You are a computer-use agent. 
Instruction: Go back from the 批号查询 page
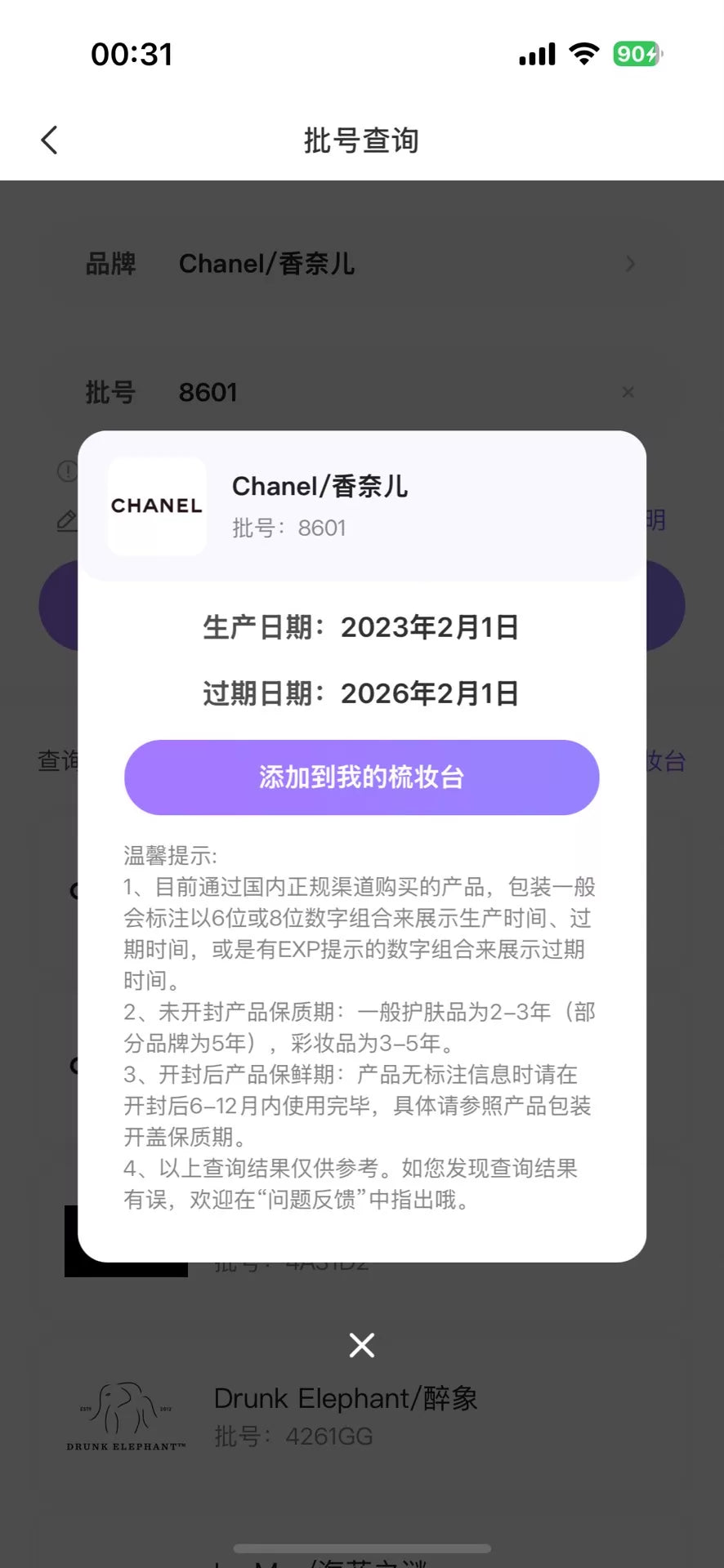(50, 140)
